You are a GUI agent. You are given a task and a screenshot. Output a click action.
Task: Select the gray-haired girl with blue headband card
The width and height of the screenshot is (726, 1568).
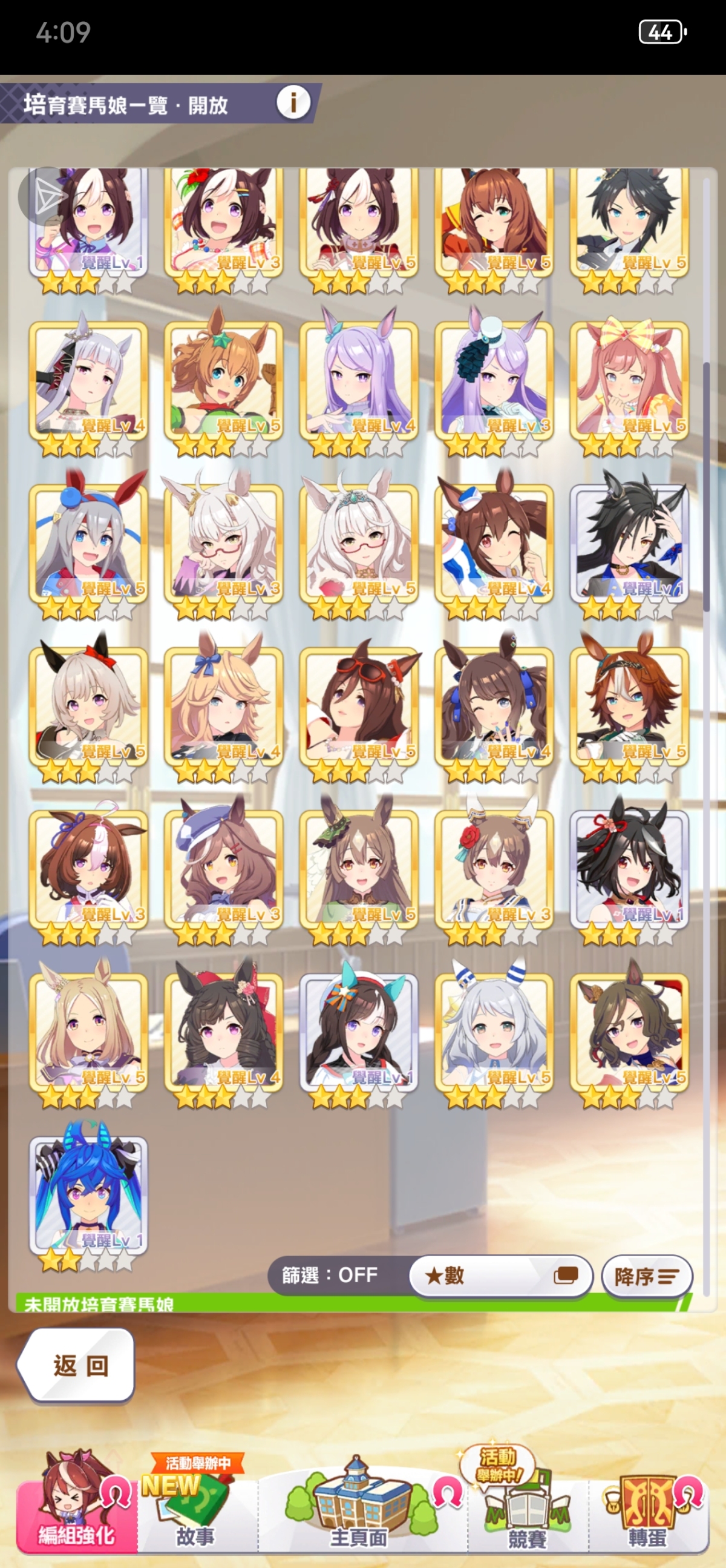click(89, 543)
